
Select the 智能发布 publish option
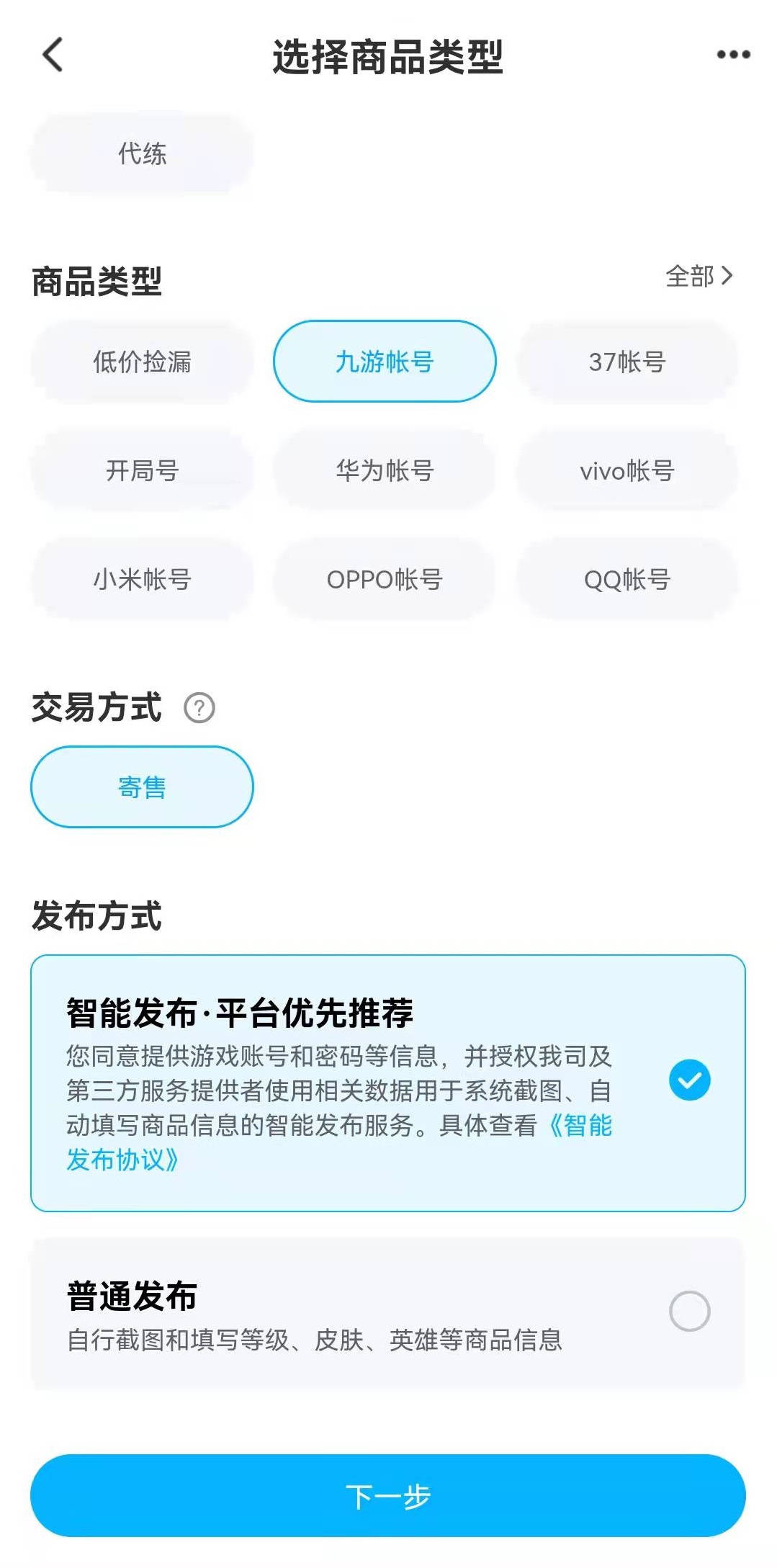pyautogui.click(x=688, y=1080)
